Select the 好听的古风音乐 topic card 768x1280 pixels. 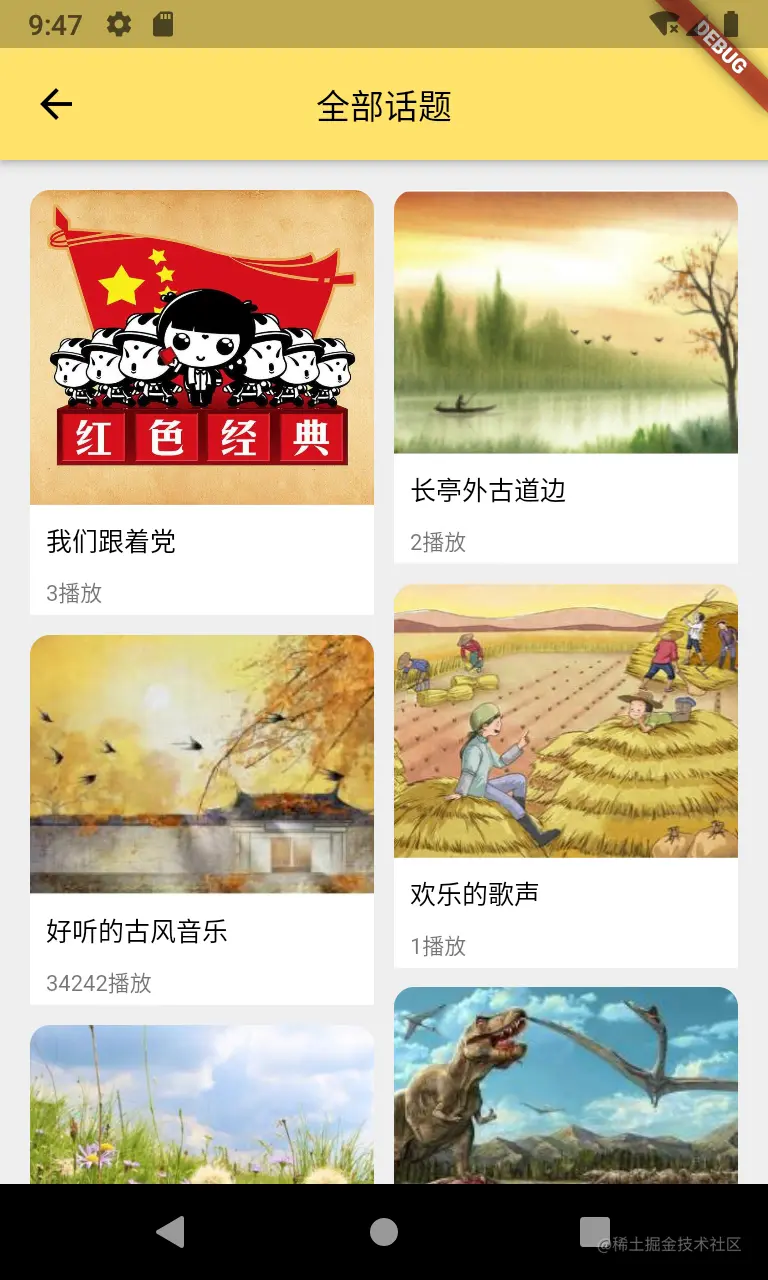tap(202, 818)
